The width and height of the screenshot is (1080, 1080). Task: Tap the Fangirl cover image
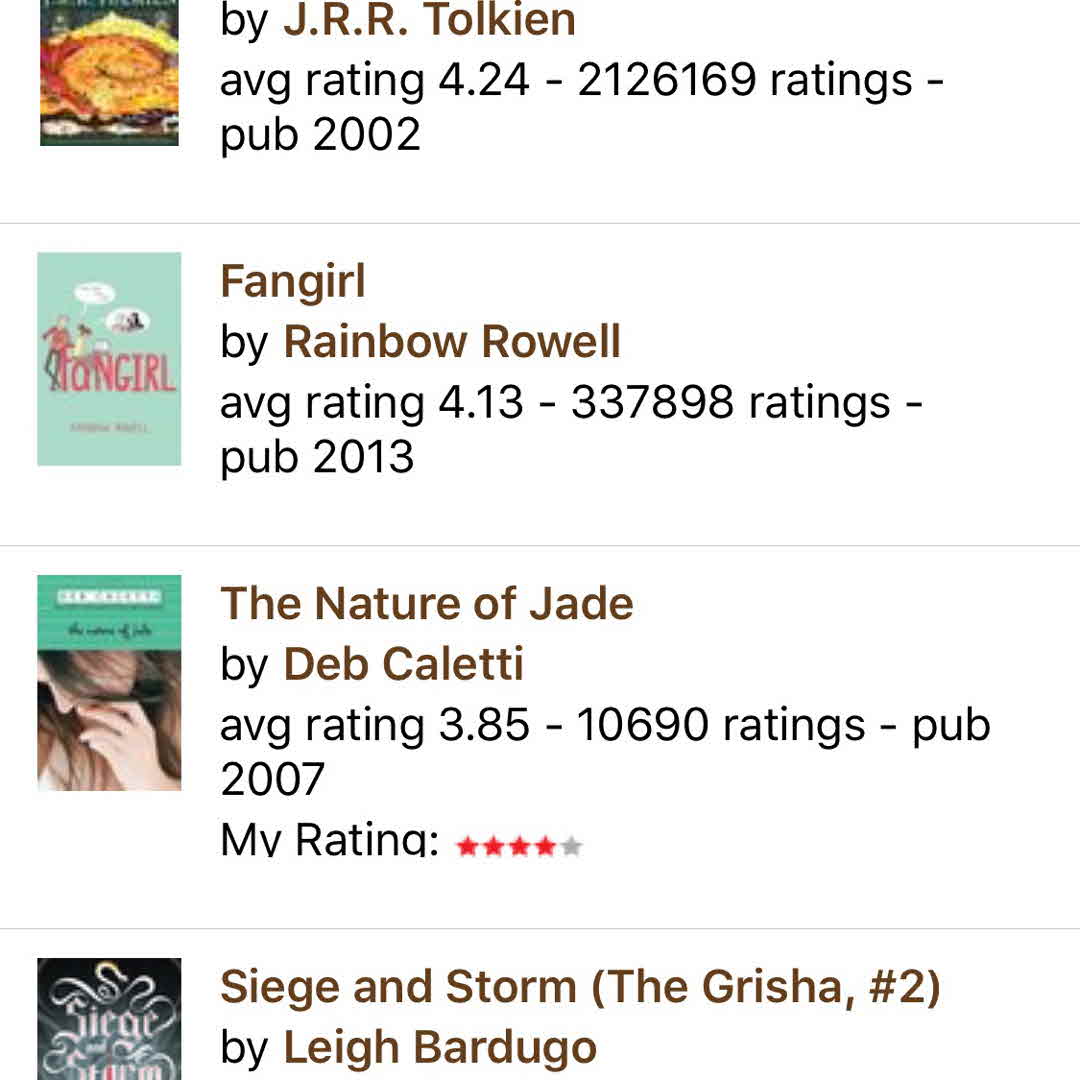(109, 359)
